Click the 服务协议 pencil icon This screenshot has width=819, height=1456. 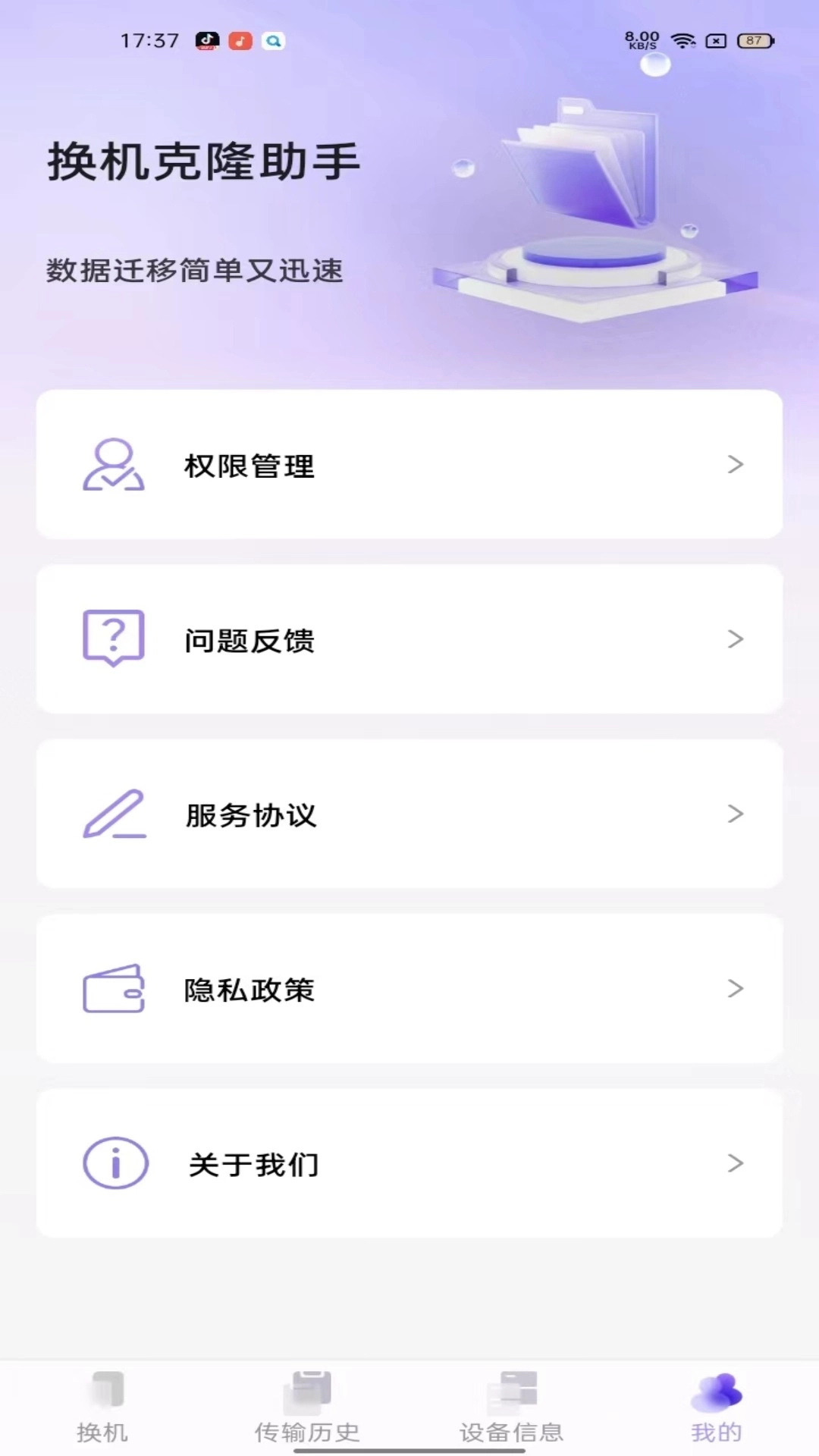[113, 814]
